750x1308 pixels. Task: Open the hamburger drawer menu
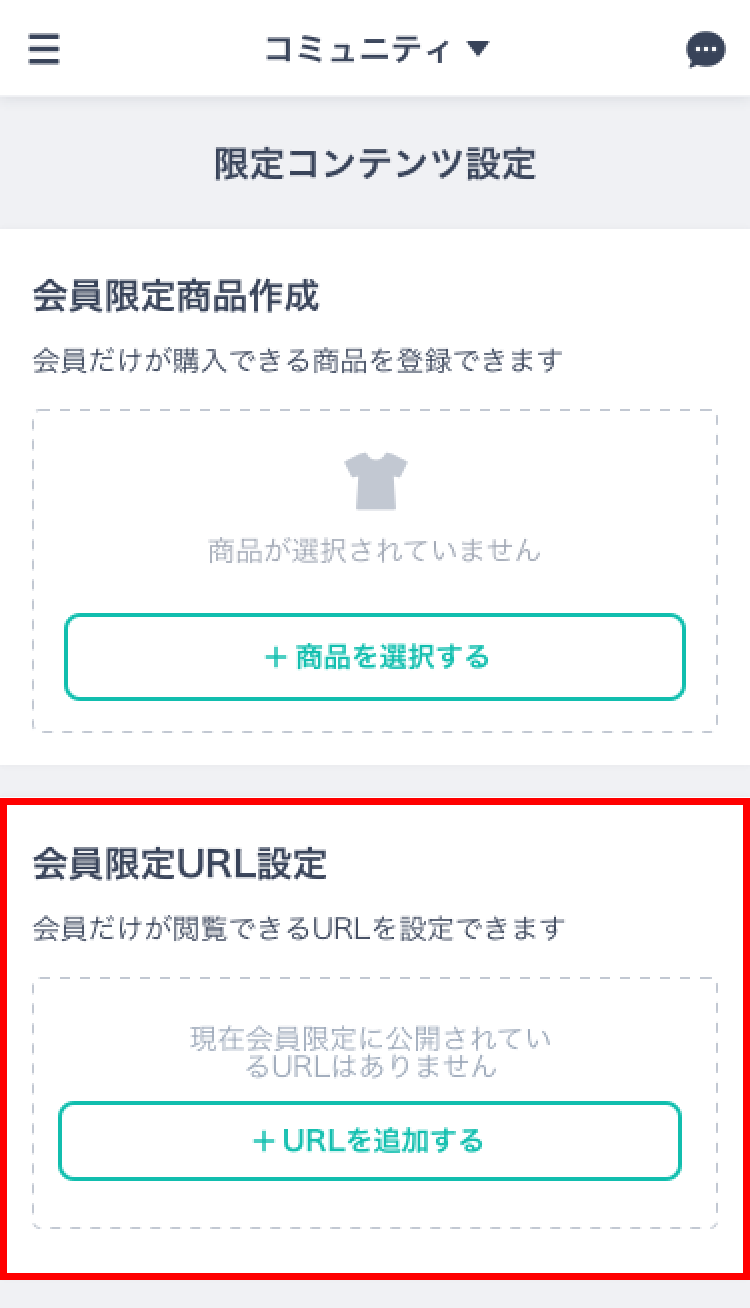point(44,49)
